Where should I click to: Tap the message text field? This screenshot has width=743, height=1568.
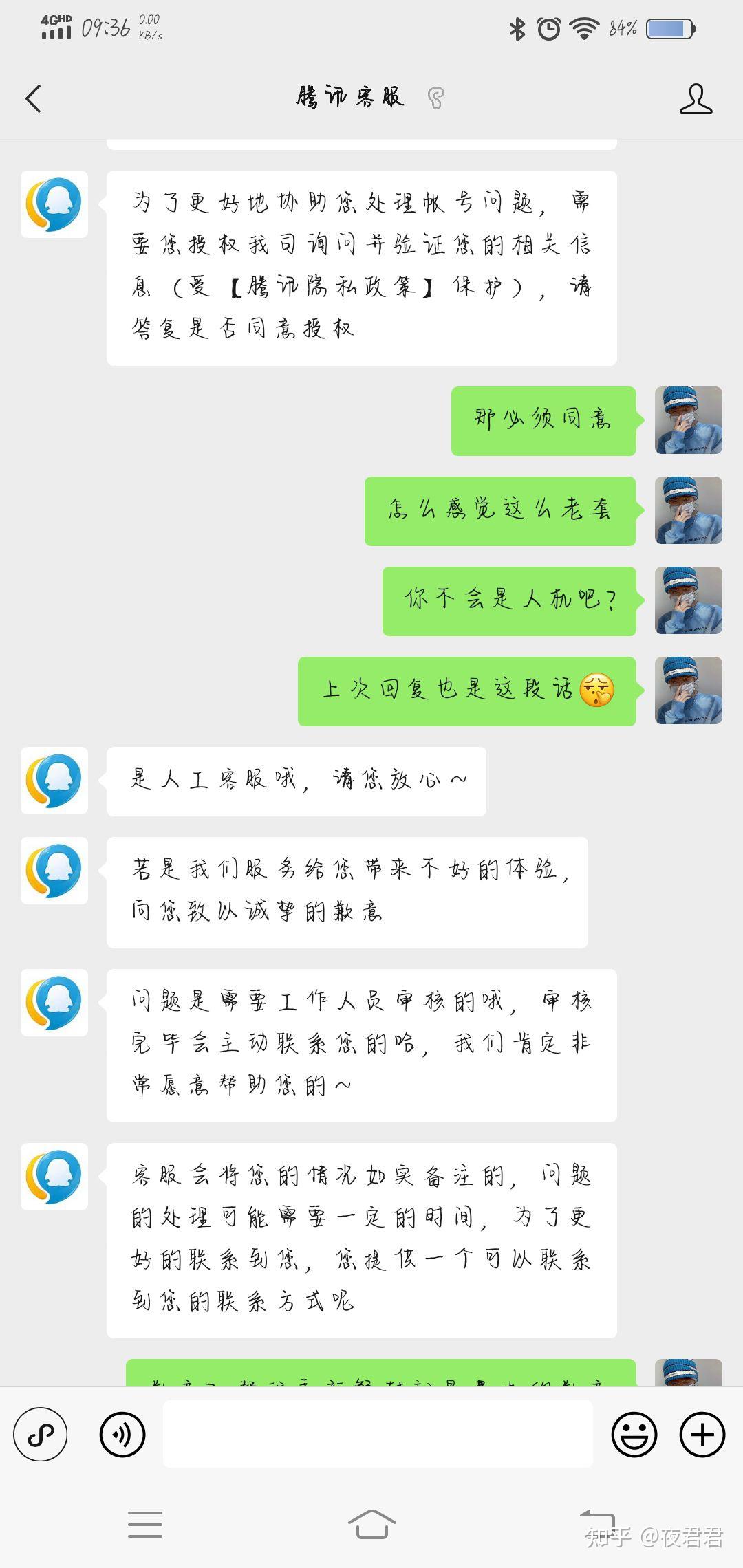378,1434
